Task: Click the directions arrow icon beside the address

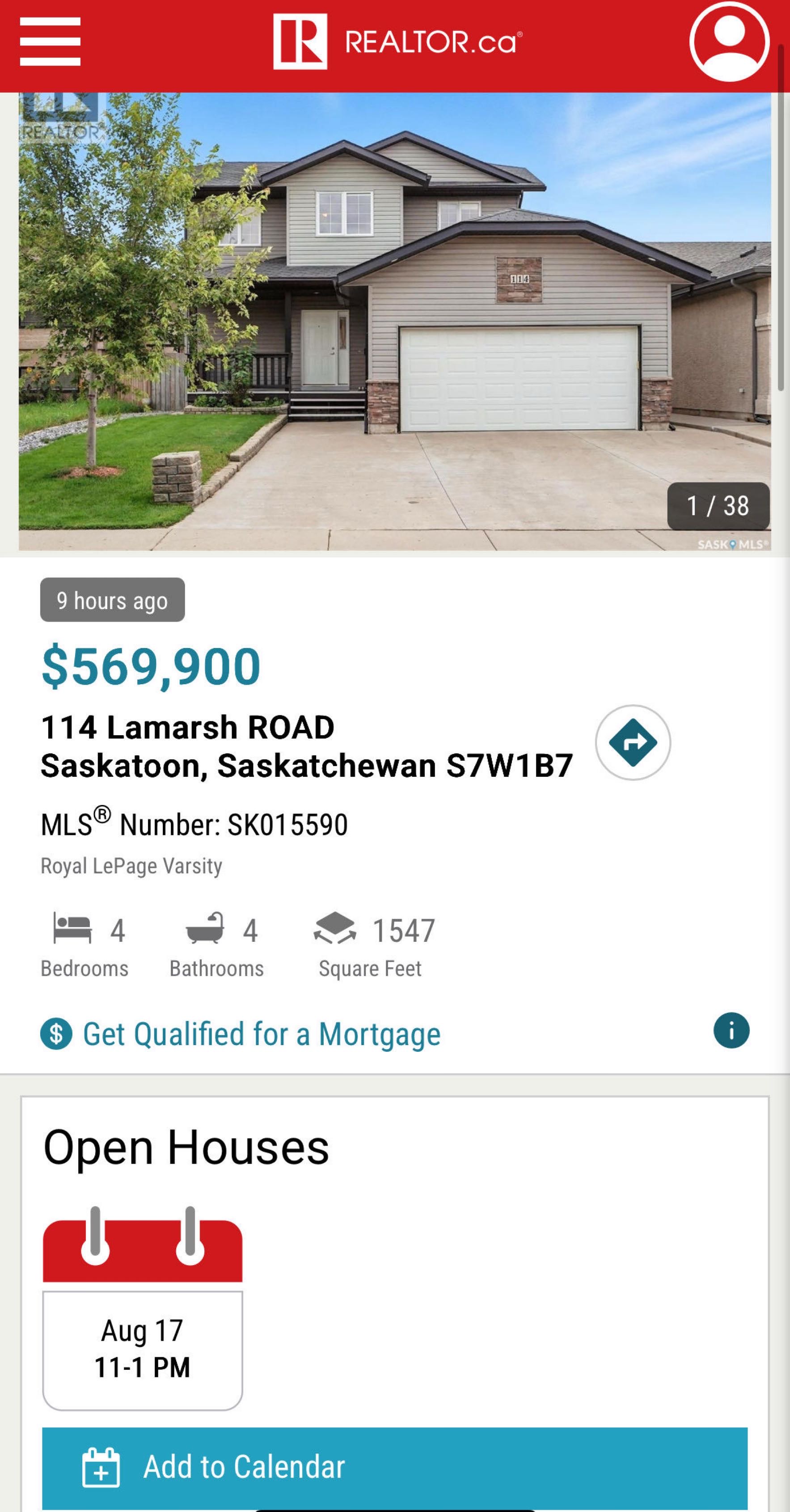Action: click(x=631, y=741)
